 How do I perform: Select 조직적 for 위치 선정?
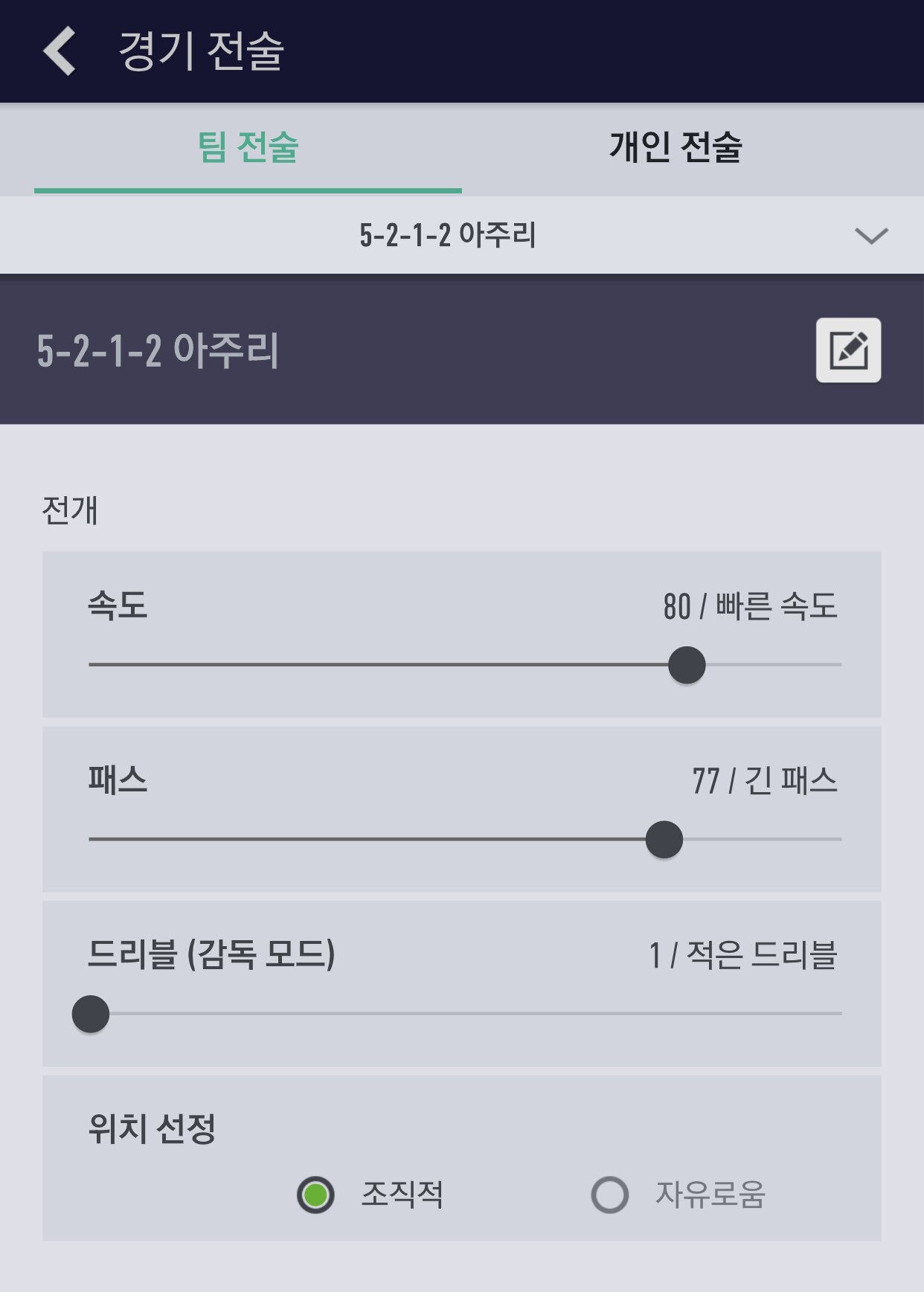pos(316,1195)
